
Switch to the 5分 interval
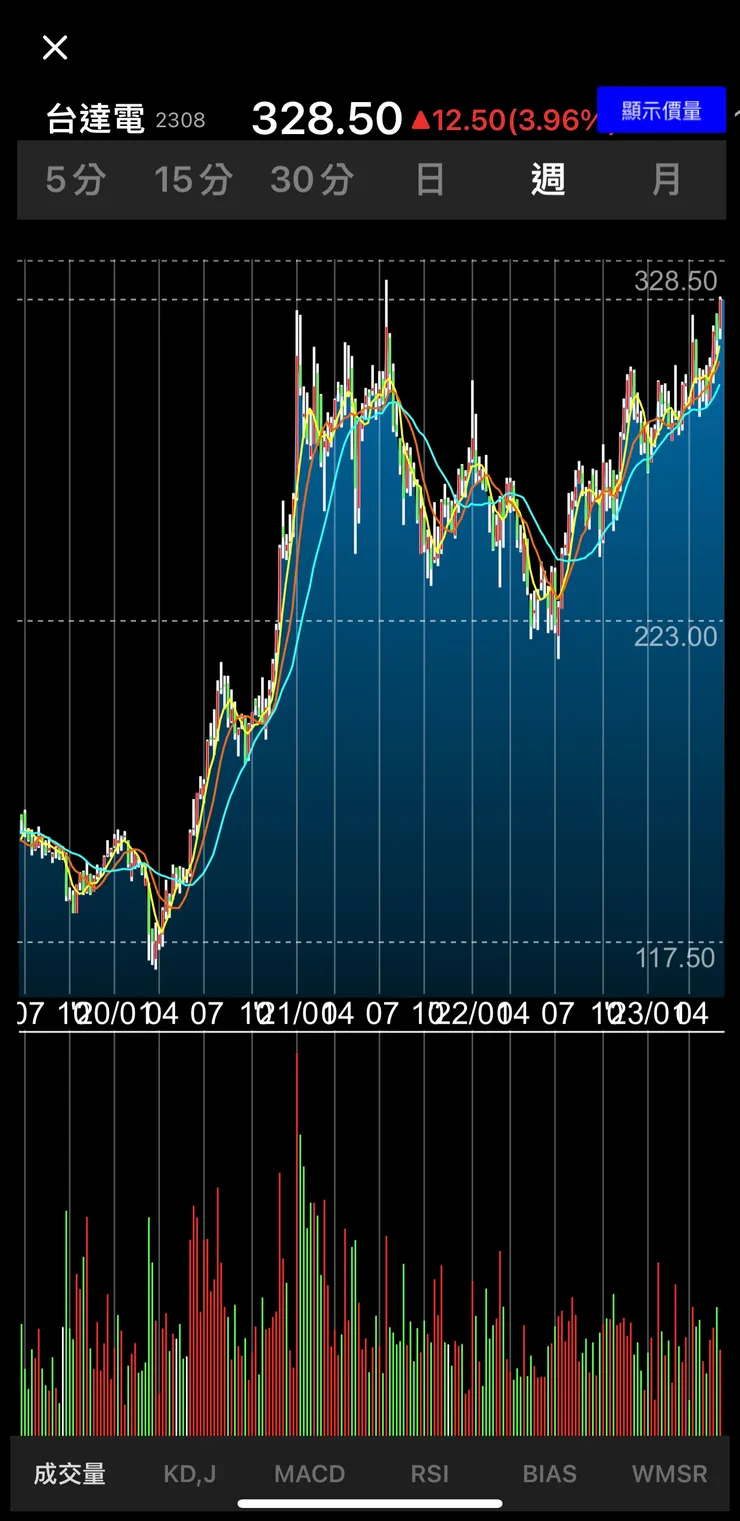tap(75, 180)
